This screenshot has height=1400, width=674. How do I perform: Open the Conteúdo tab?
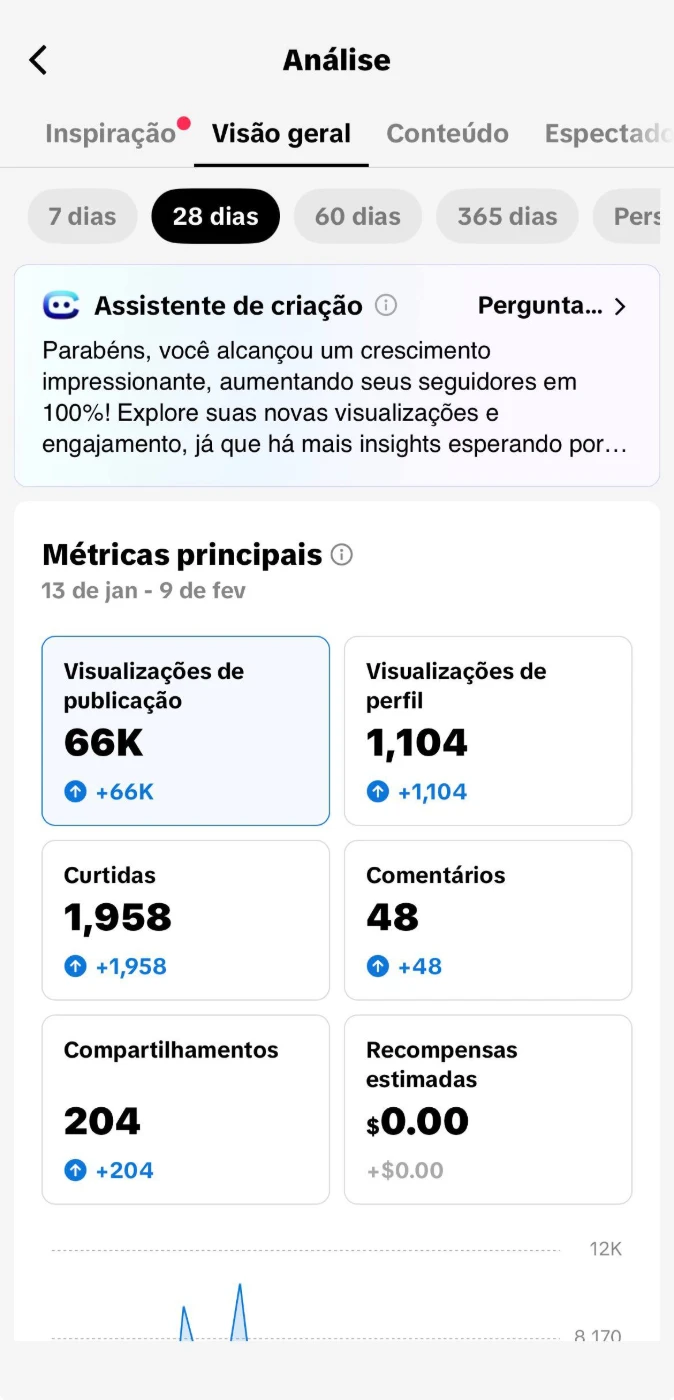(447, 134)
